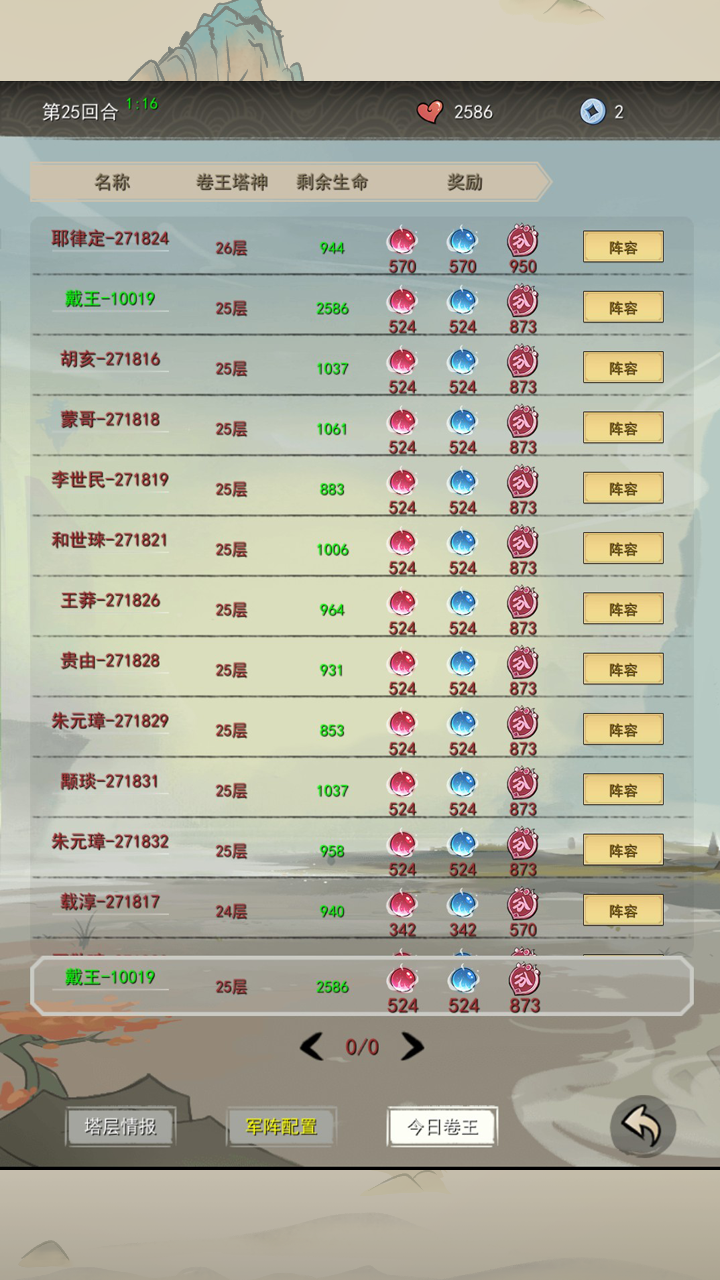
Task: Click the blue gem currency icon at top right
Action: tap(593, 112)
